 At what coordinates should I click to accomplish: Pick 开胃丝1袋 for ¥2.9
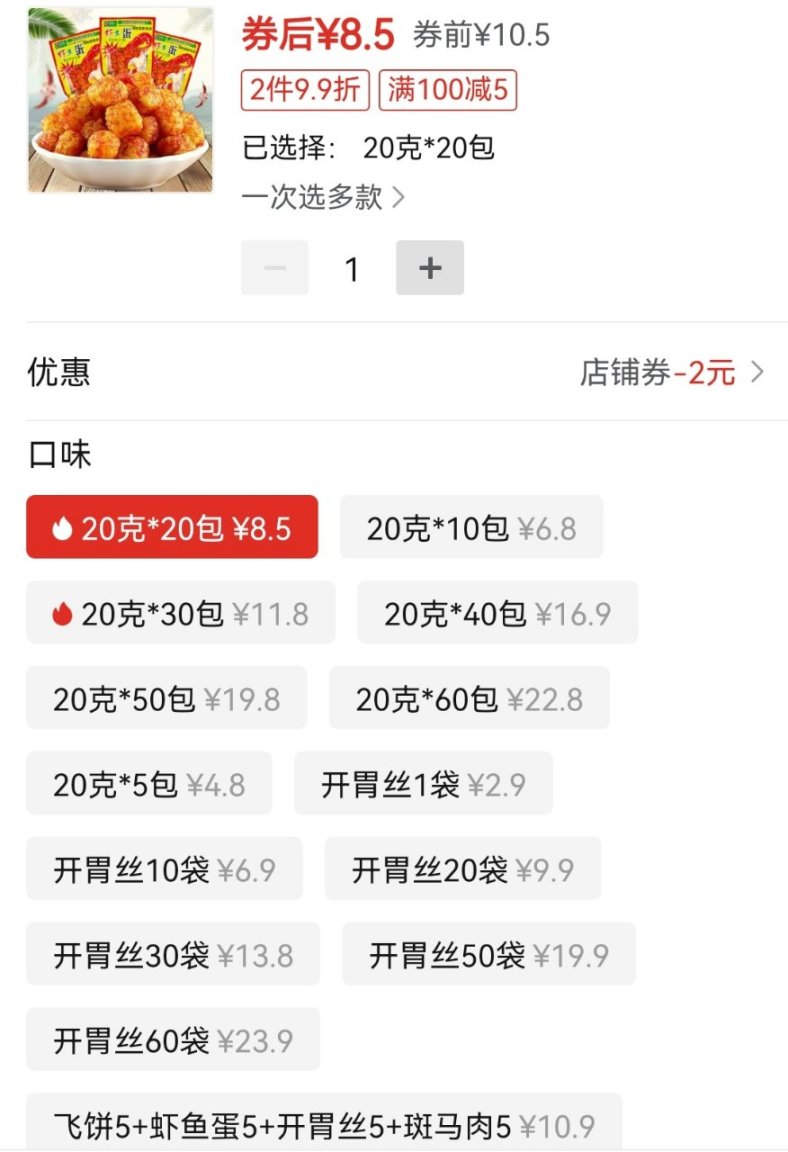tap(423, 784)
